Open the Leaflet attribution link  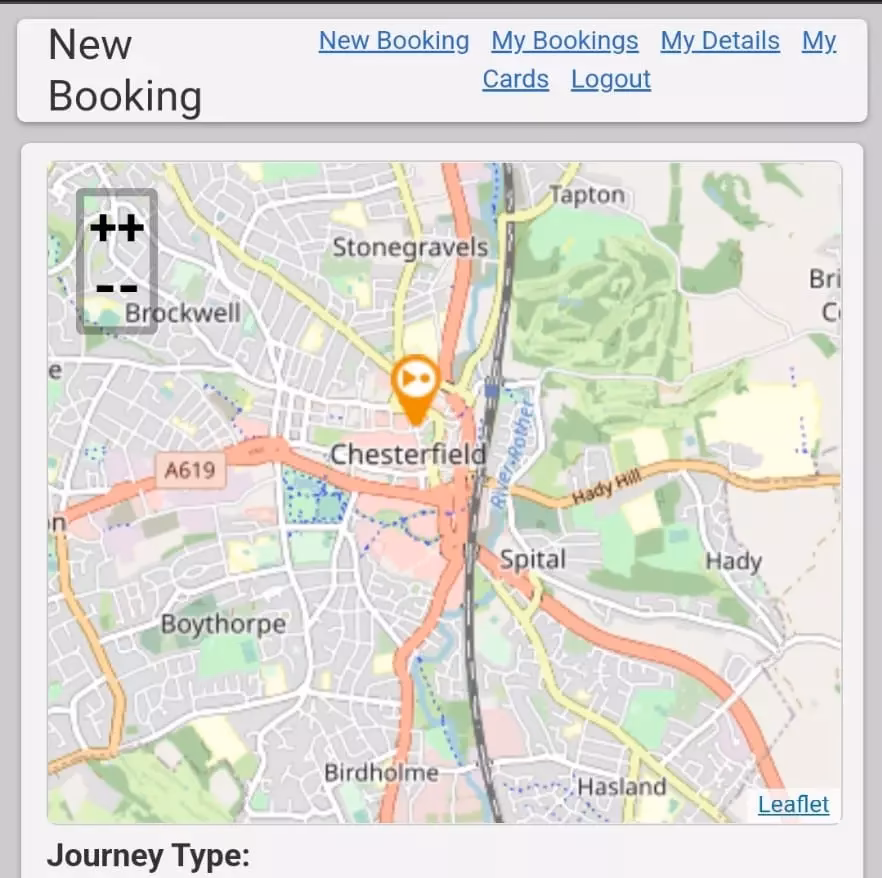tap(793, 804)
